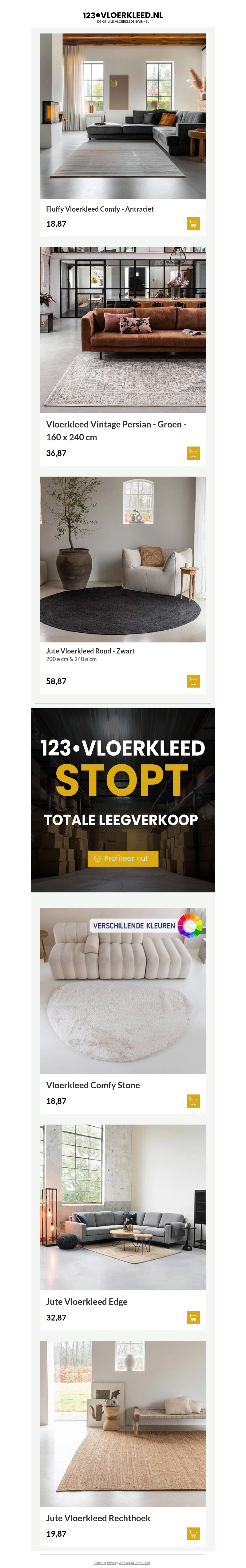View the Vloerkleed Comfy Stone product photo
246x1568 pixels.
click(x=122, y=990)
